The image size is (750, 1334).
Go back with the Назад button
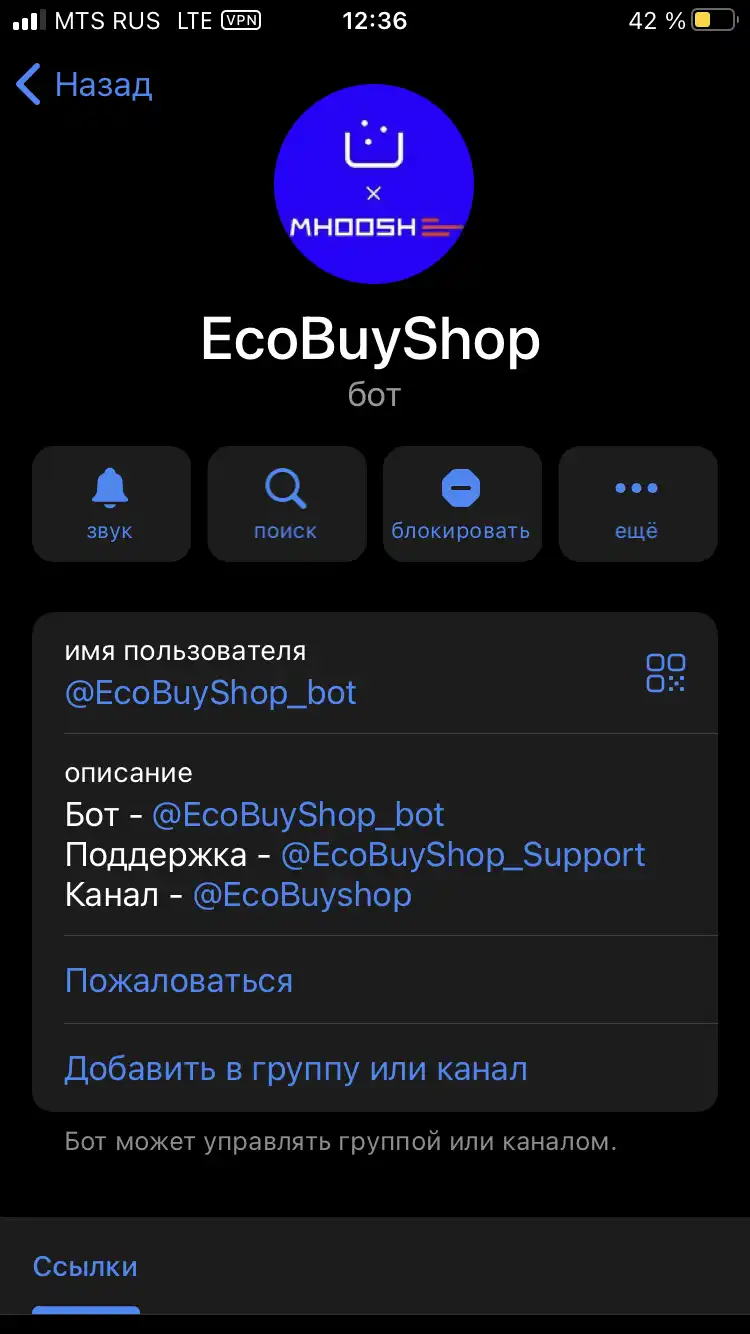tap(85, 85)
